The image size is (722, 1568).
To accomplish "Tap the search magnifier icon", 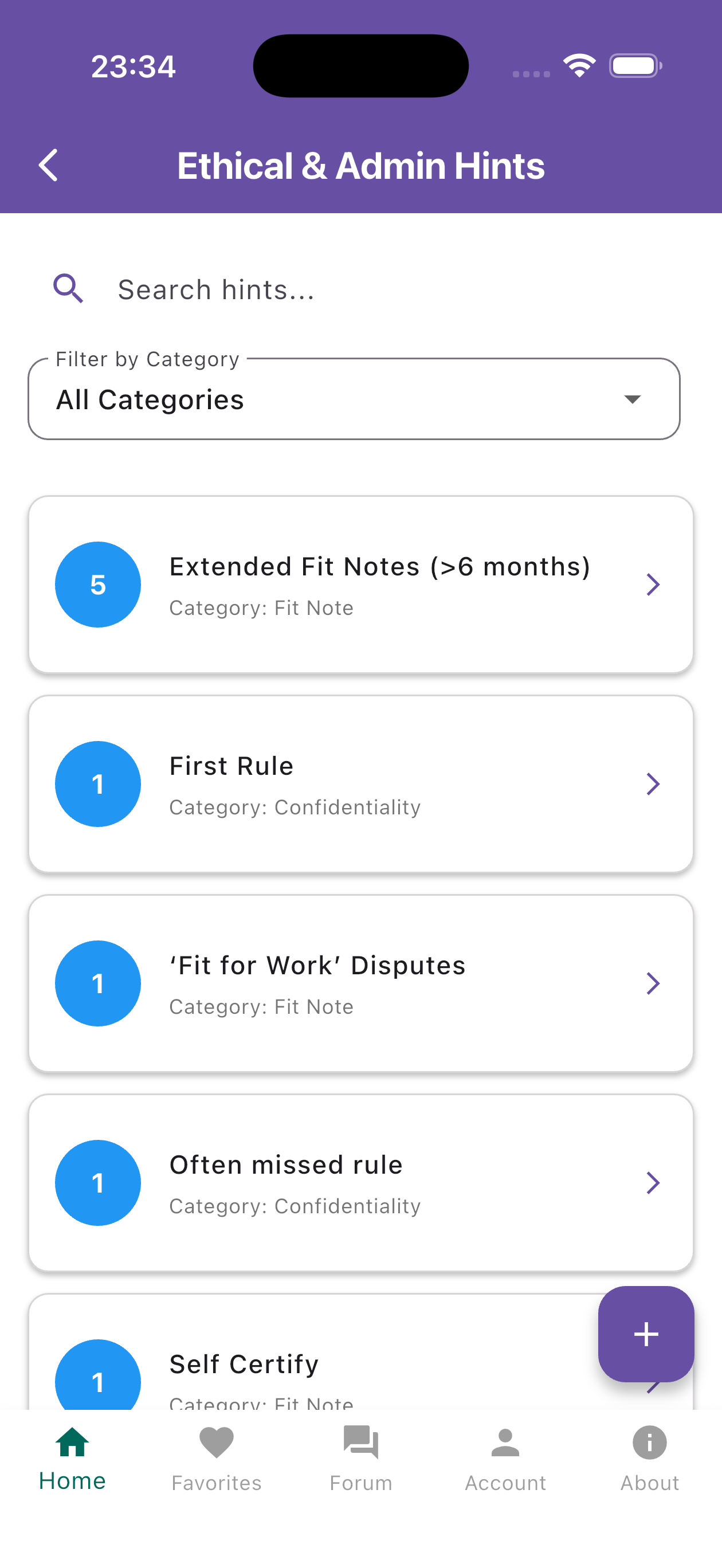I will pos(69,288).
